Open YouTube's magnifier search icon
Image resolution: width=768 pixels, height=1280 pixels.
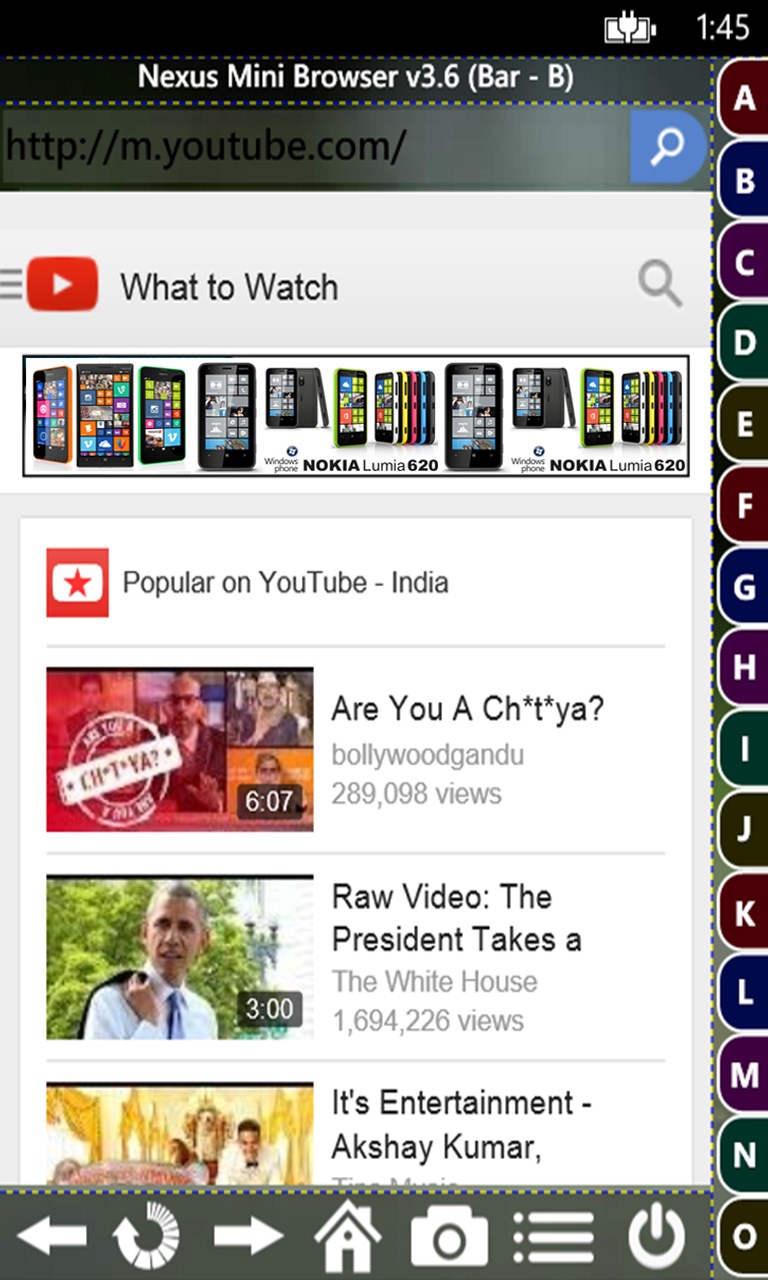(x=660, y=285)
